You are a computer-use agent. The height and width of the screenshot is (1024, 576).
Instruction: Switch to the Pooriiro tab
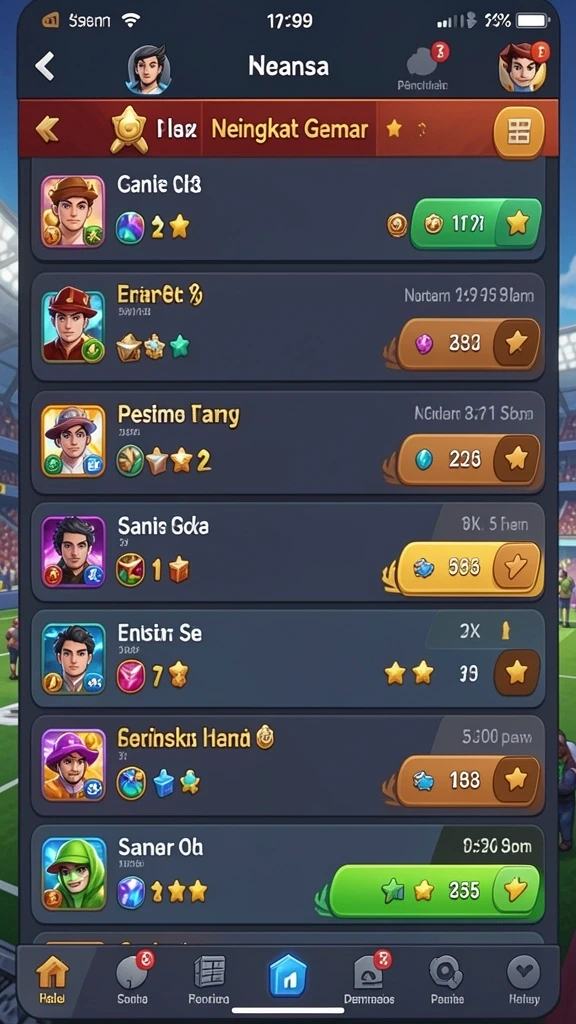pyautogui.click(x=209, y=980)
